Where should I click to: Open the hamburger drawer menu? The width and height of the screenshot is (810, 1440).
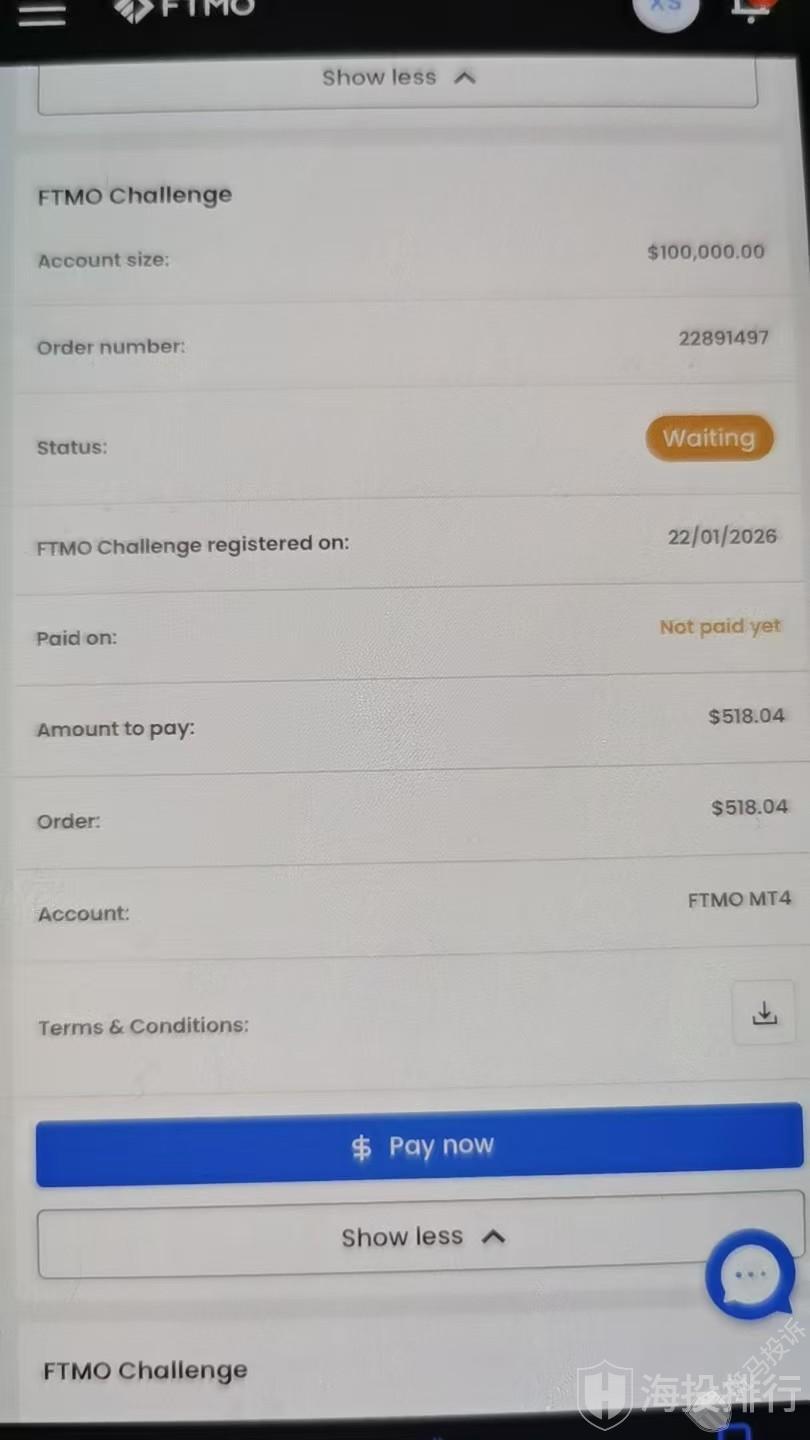tap(42, 14)
